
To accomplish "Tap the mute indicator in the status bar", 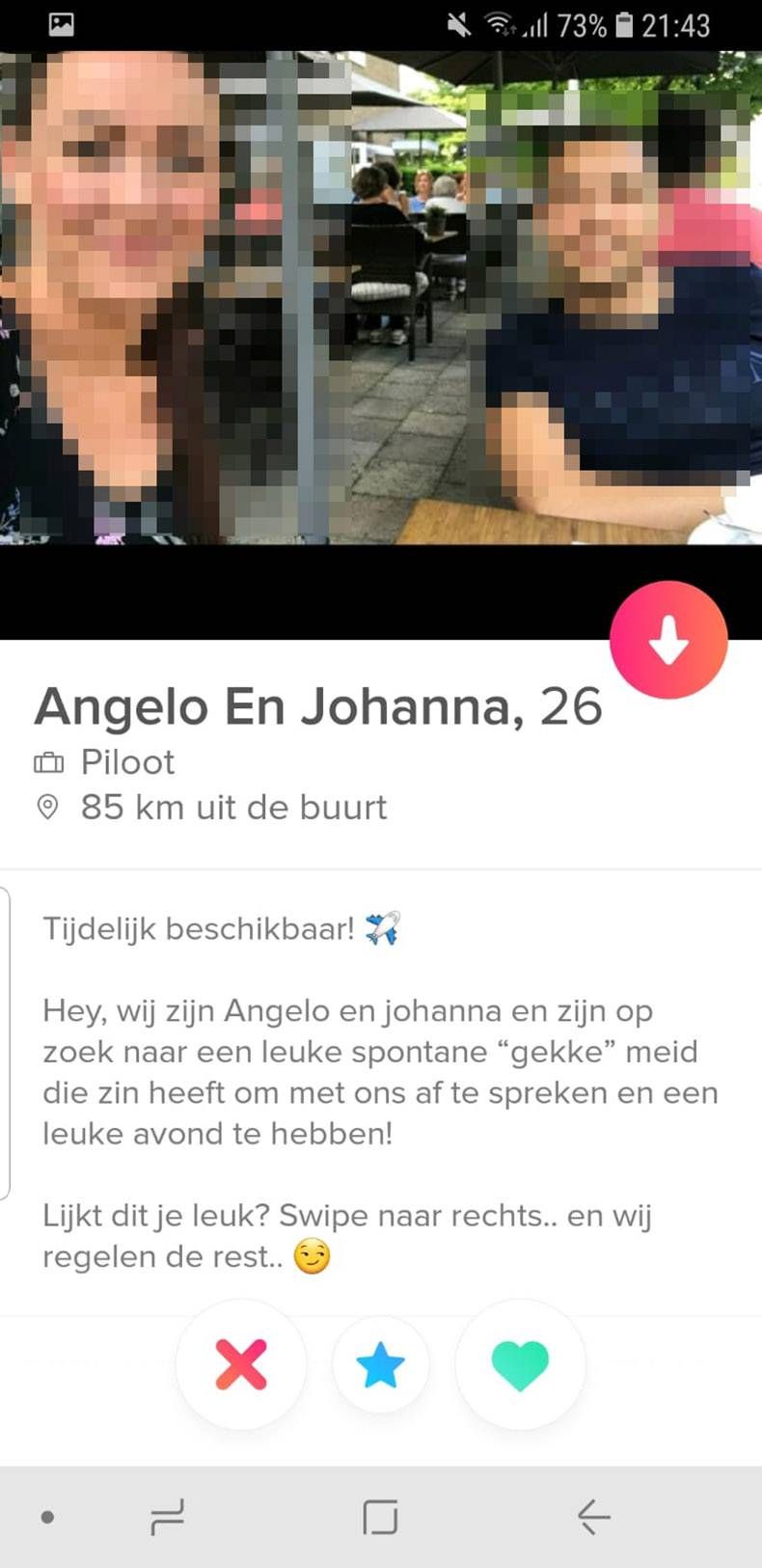I will (x=460, y=25).
